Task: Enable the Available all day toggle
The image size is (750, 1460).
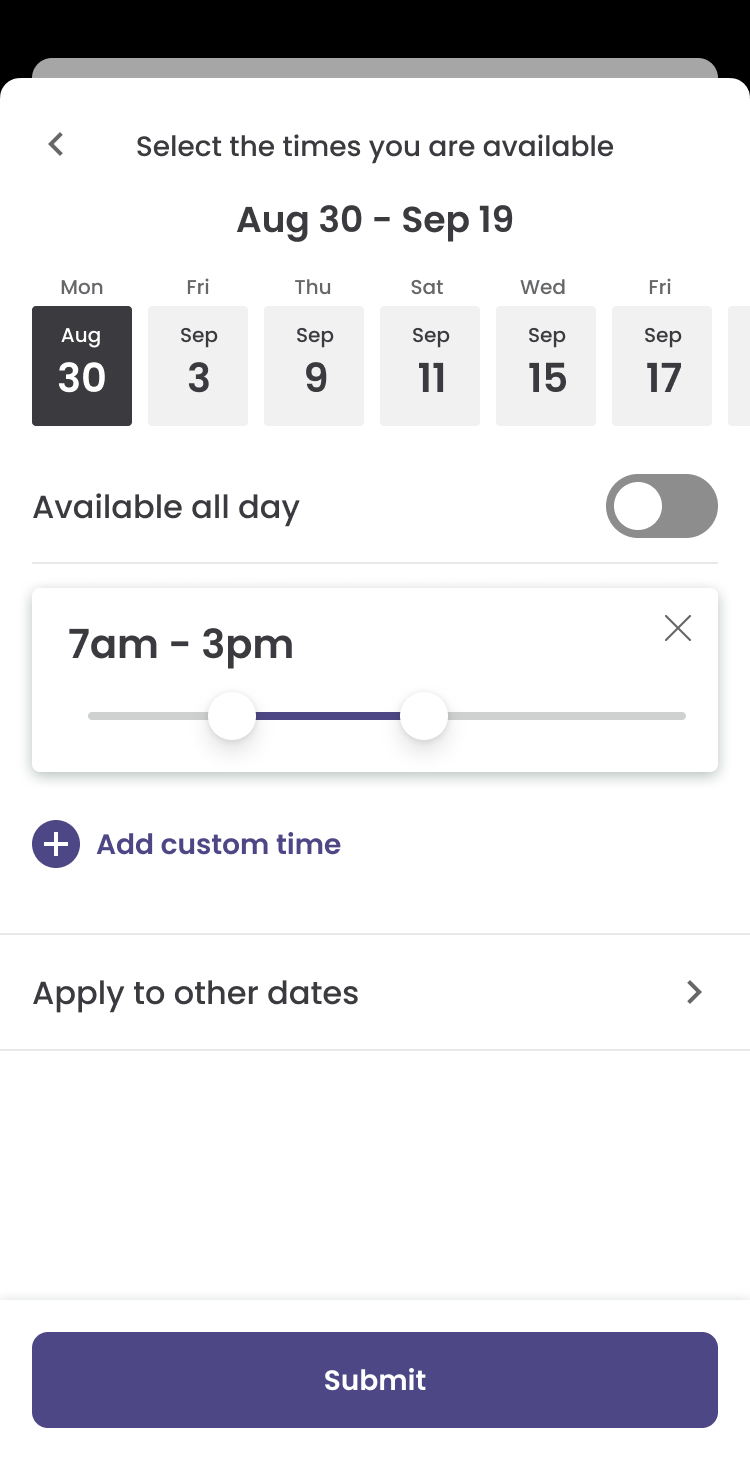Action: coord(661,506)
